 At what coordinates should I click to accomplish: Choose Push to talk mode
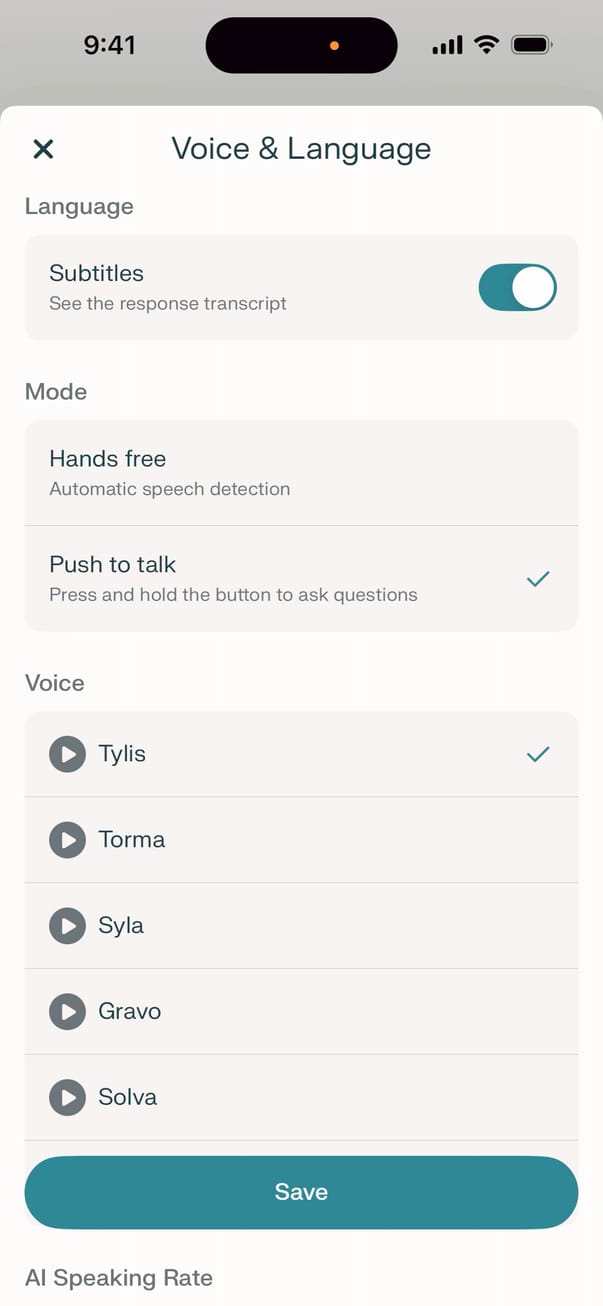point(300,579)
